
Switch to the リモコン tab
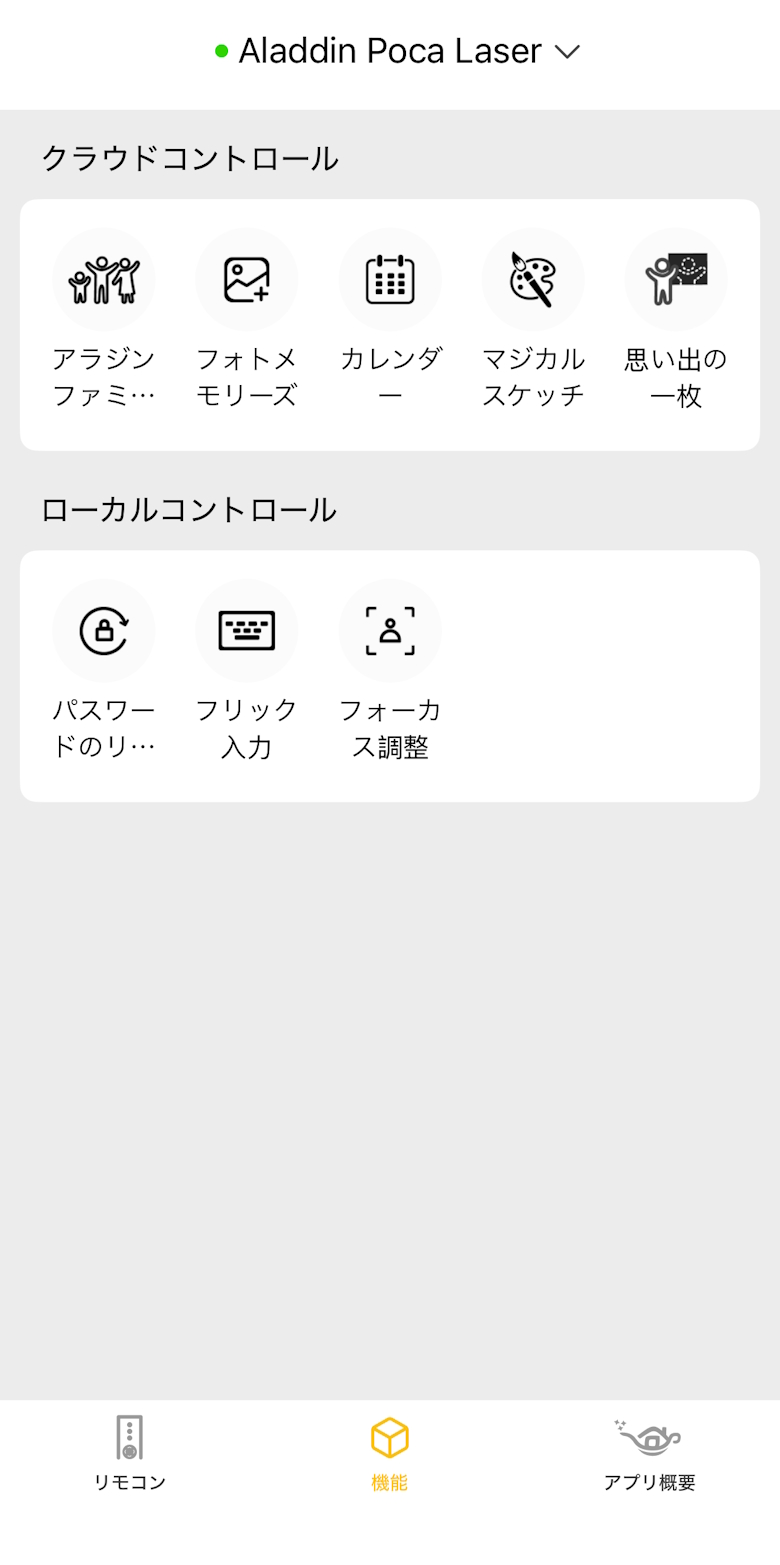click(x=130, y=1453)
